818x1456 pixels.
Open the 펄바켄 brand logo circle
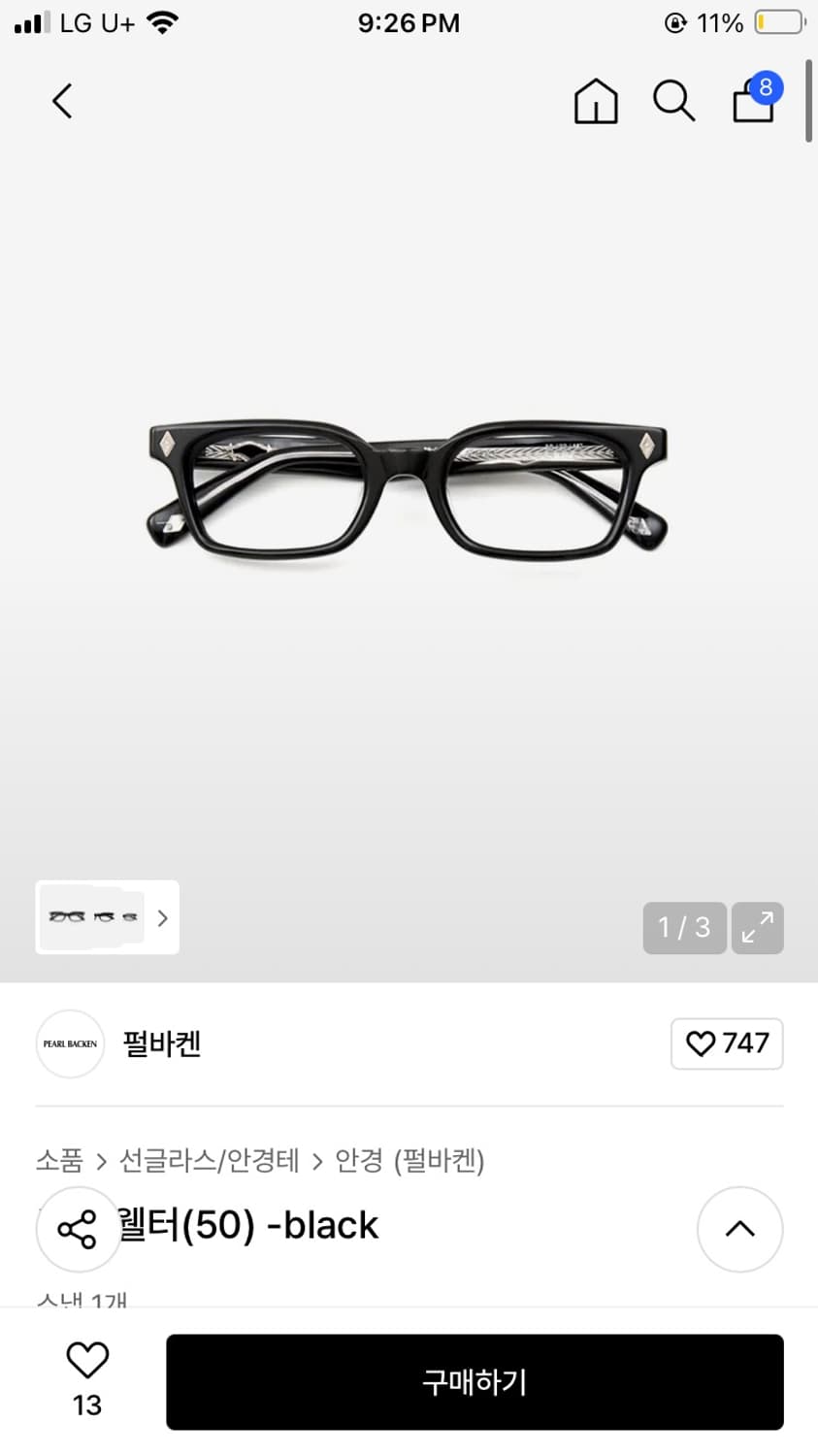70,1043
